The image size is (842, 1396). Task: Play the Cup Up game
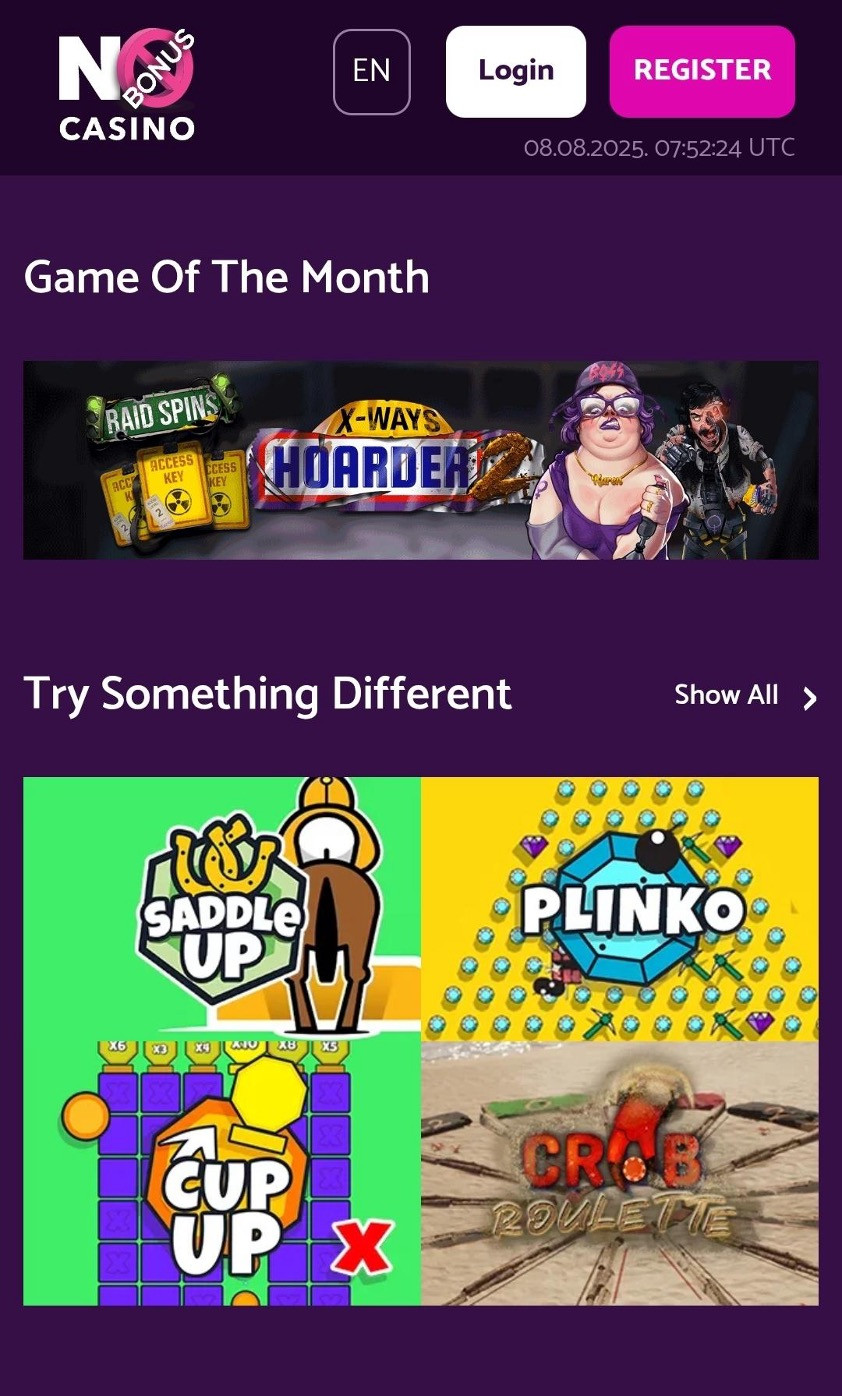pos(222,1173)
